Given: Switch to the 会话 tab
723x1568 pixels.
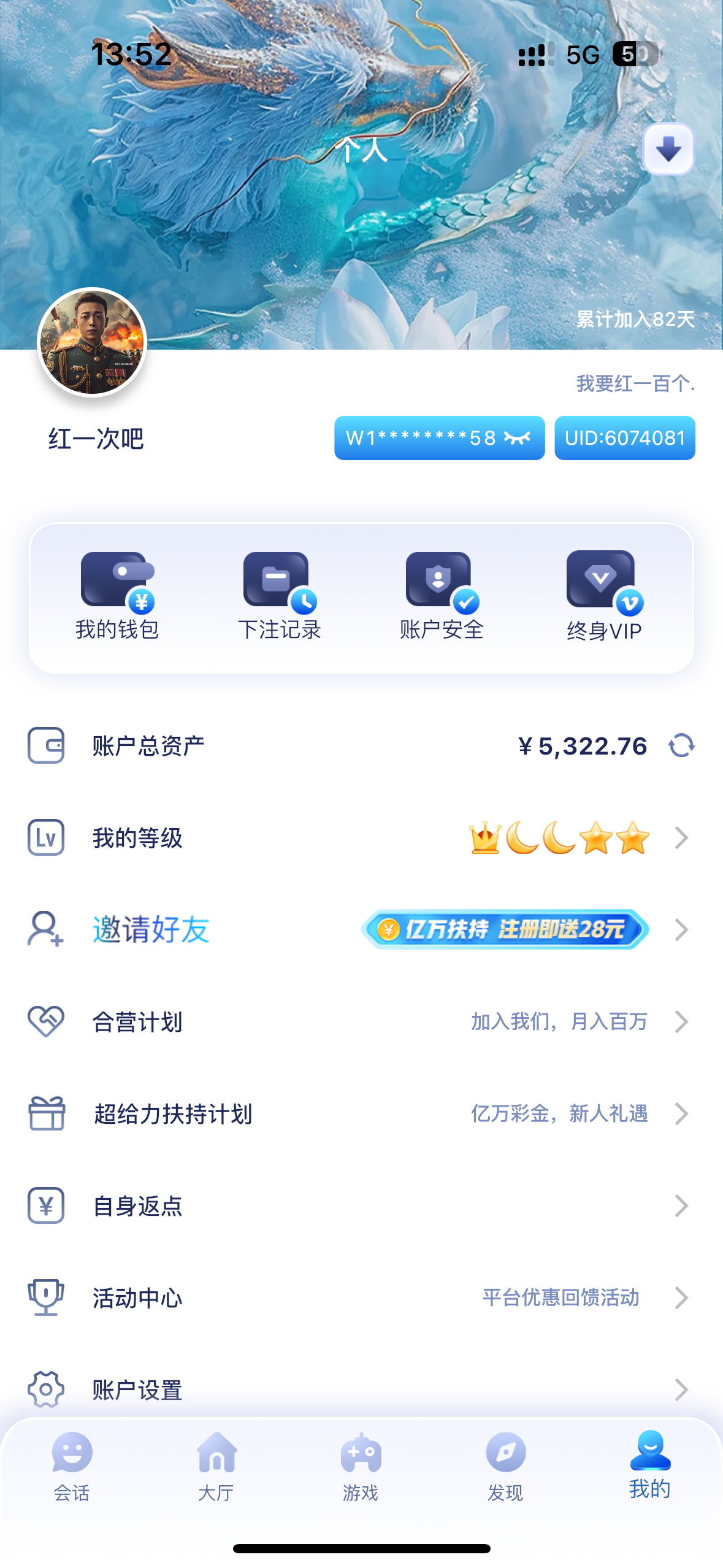Looking at the screenshot, I should 72,1466.
